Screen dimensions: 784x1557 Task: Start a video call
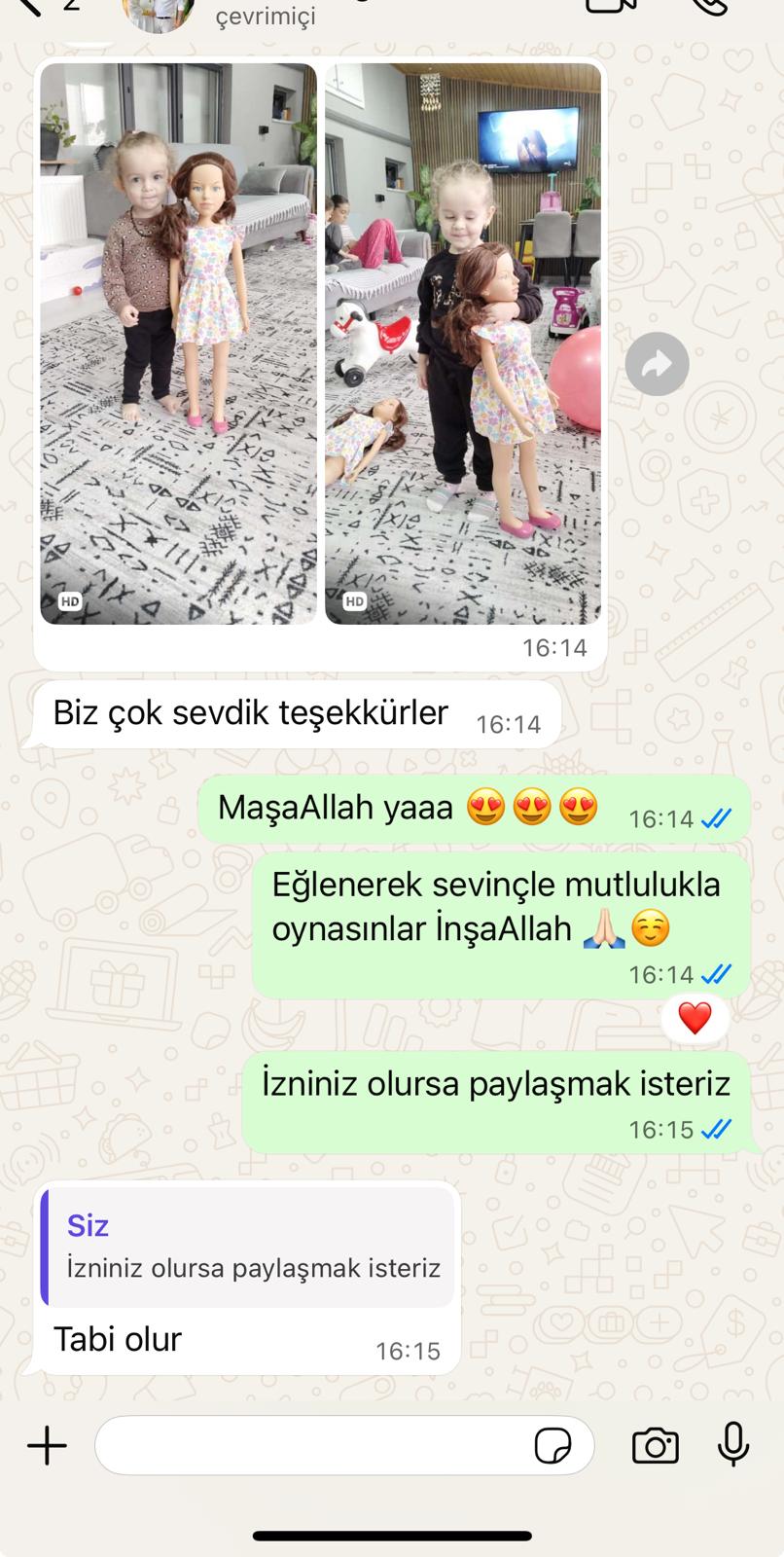point(612,6)
